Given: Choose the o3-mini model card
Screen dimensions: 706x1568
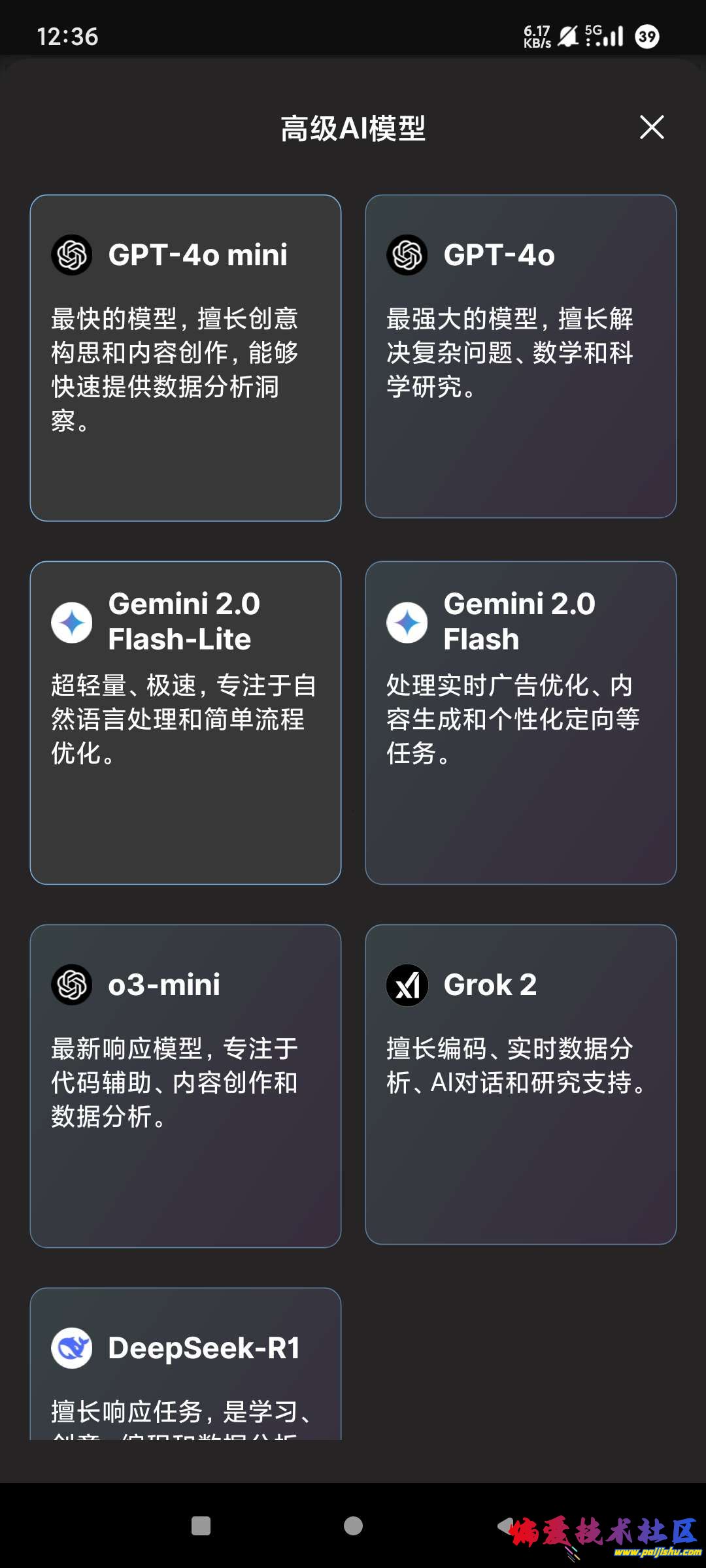Looking at the screenshot, I should click(185, 1085).
